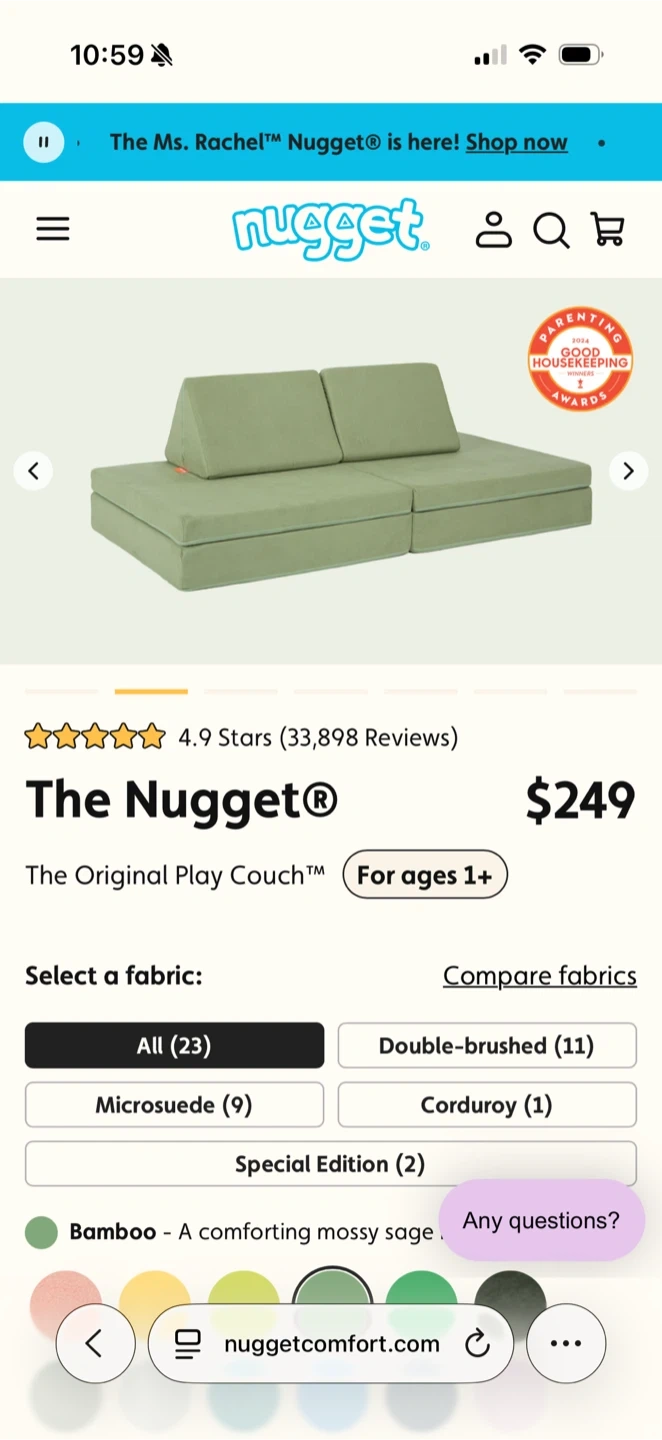View the shopping cart
This screenshot has width=662, height=1440.
pyautogui.click(x=608, y=229)
